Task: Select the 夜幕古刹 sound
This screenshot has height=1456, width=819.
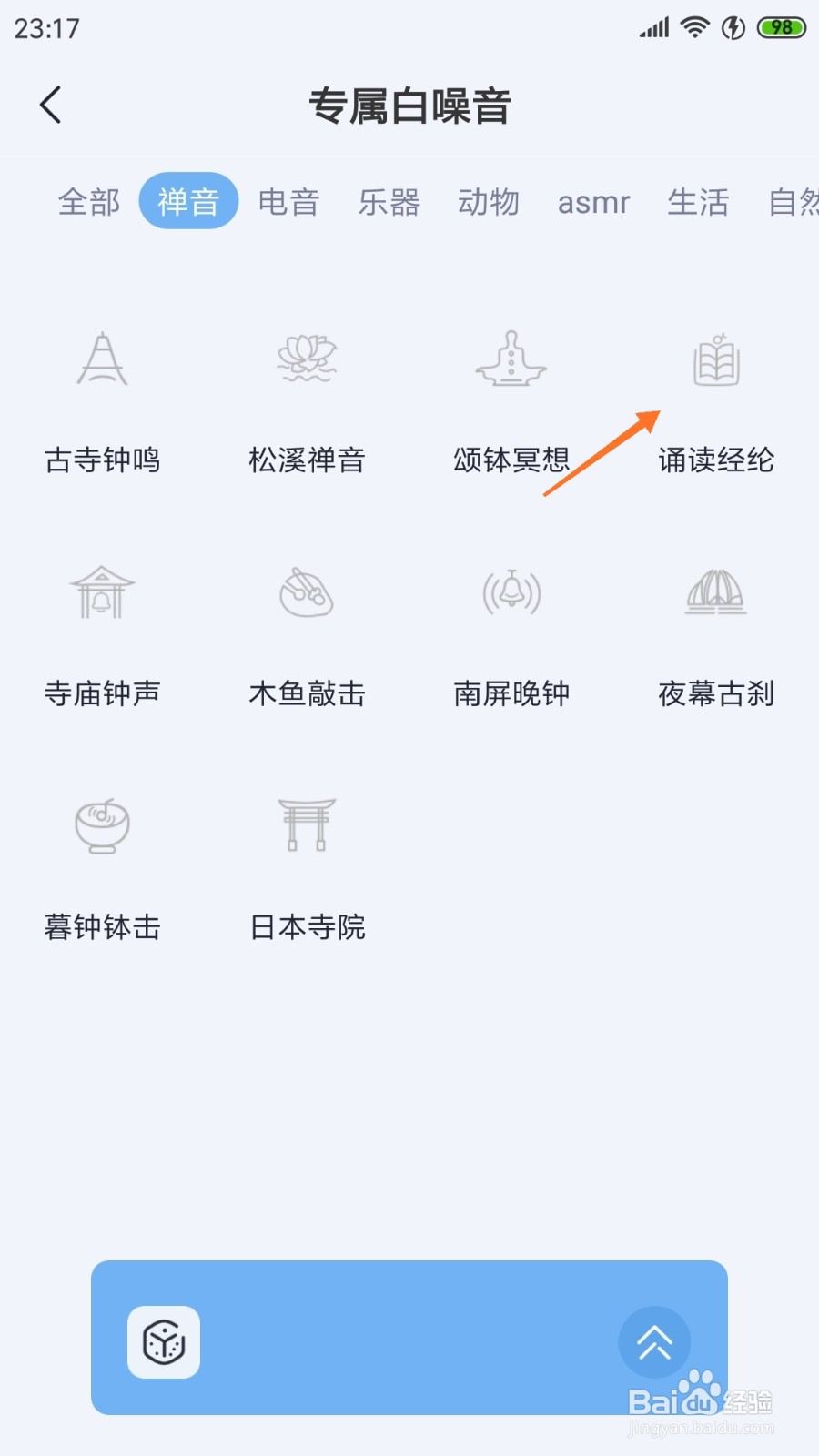Action: (716, 635)
